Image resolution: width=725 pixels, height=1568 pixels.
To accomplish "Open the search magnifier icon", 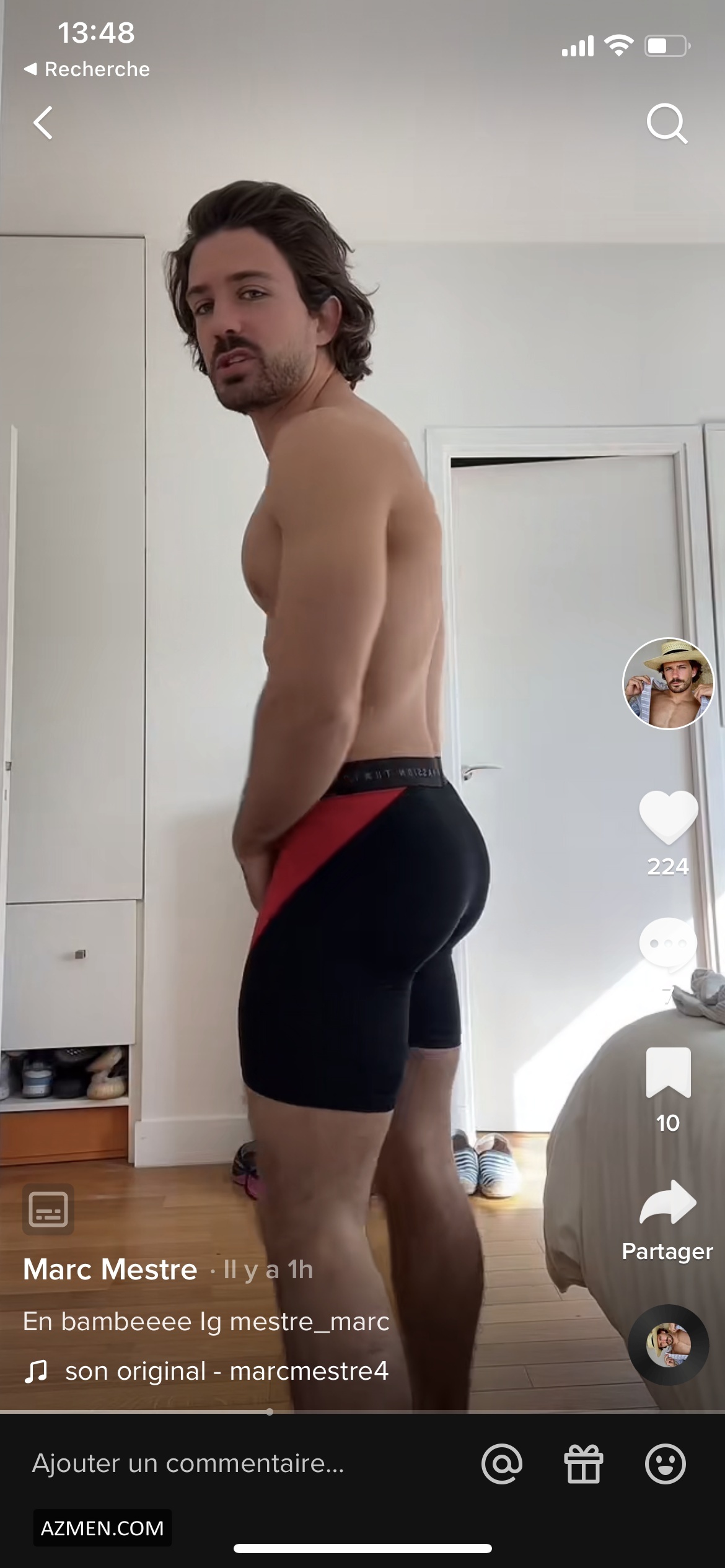I will [666, 124].
